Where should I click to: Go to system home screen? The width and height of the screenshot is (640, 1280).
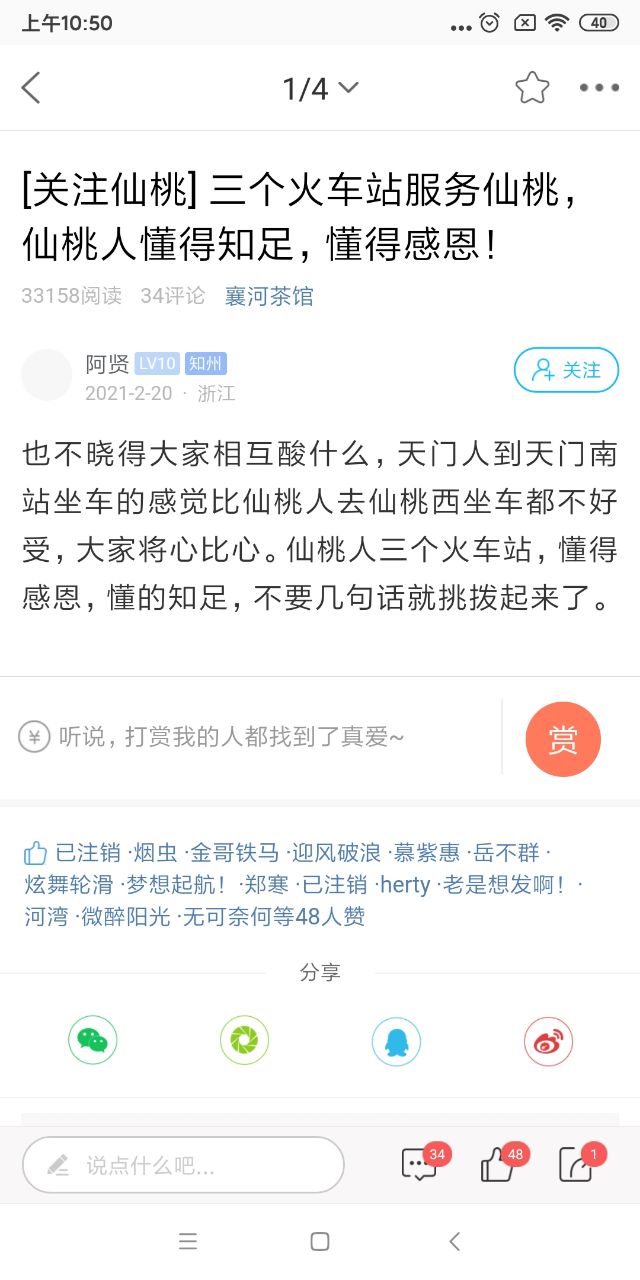point(320,1242)
